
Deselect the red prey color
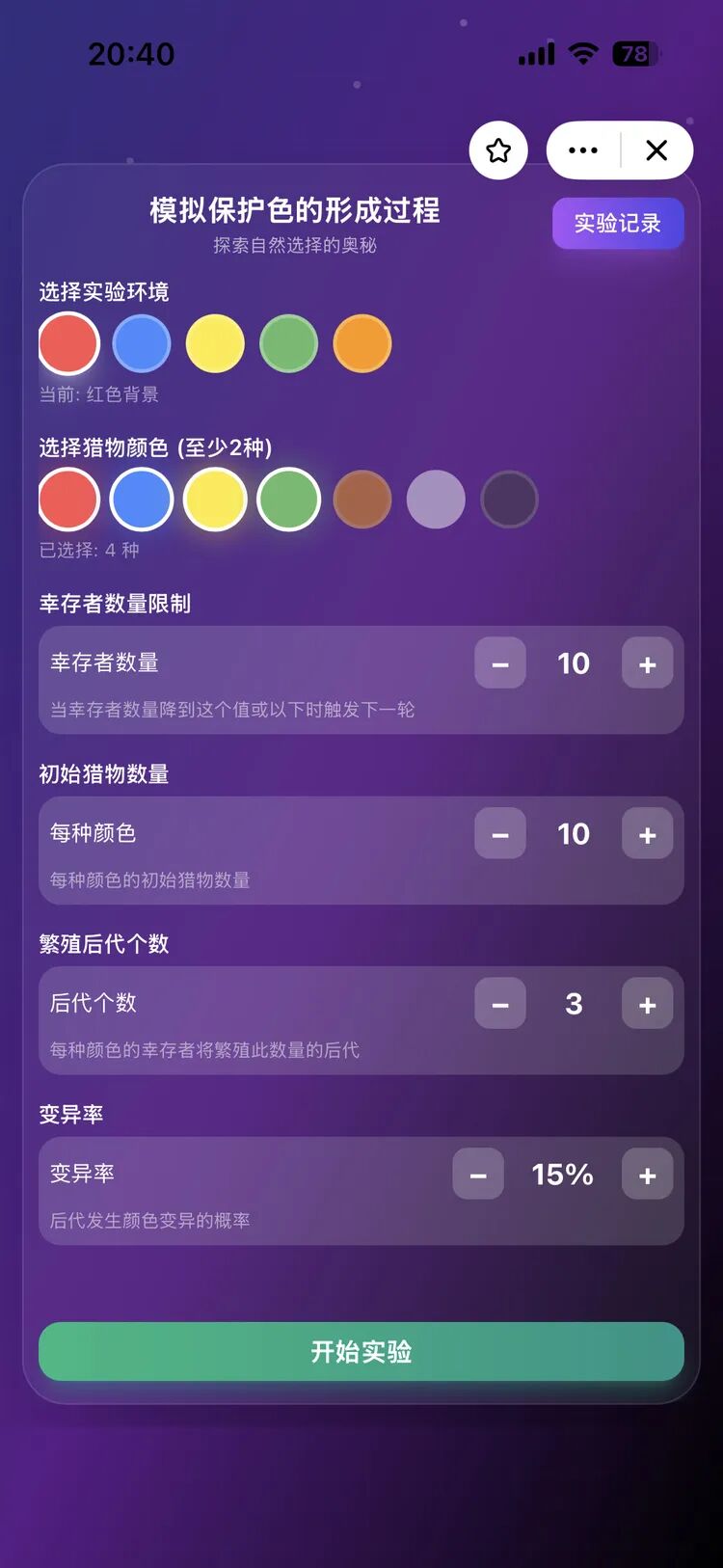pos(68,499)
